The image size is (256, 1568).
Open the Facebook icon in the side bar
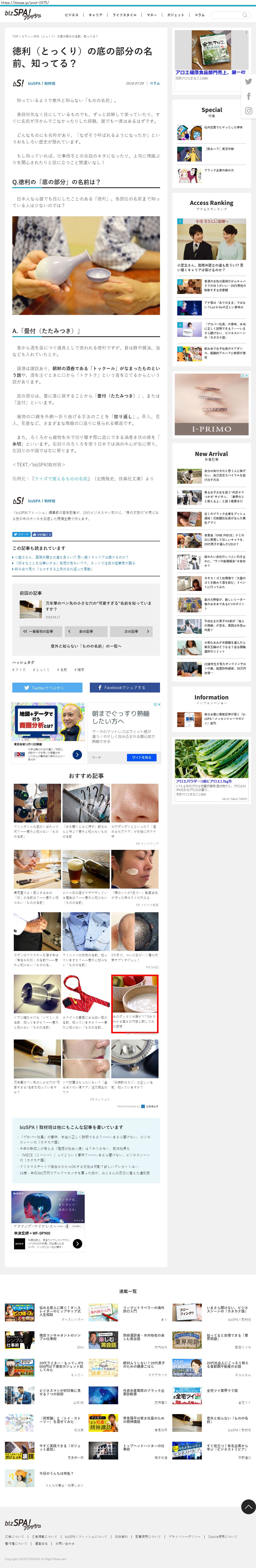[x=249, y=96]
